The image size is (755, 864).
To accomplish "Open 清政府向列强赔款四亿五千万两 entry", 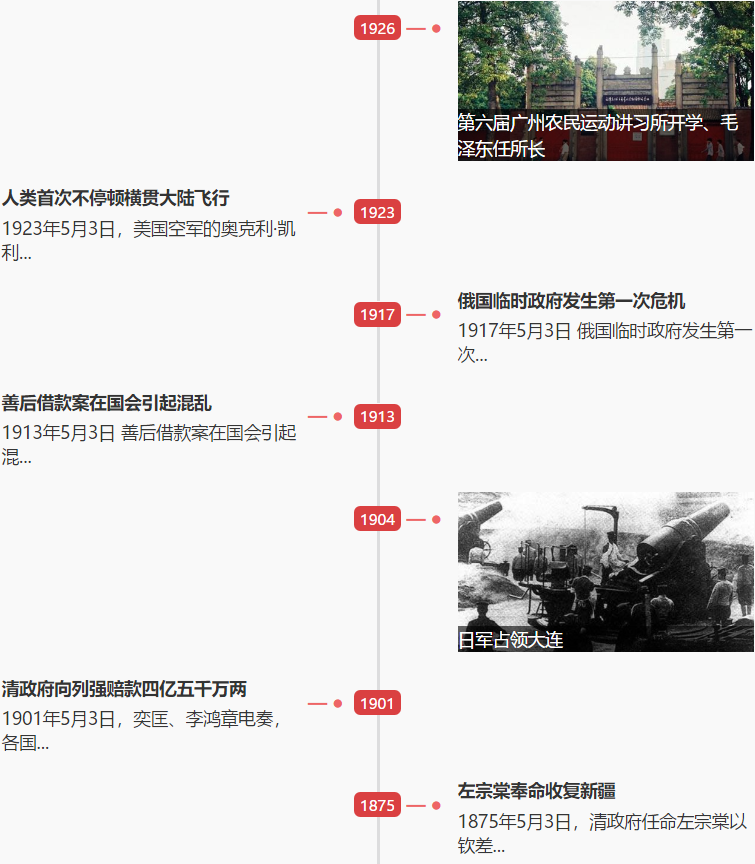I will (x=124, y=689).
